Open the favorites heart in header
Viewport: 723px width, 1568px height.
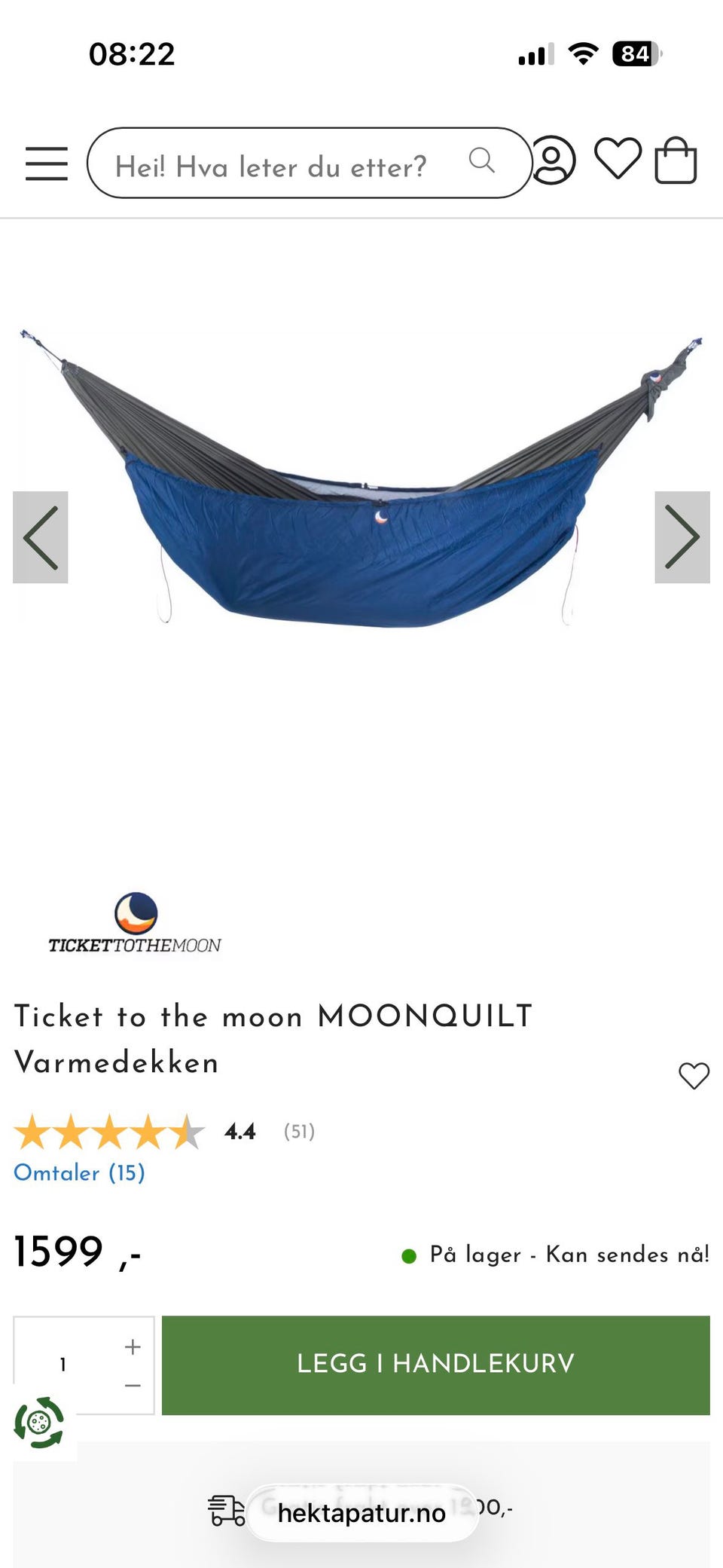618,159
